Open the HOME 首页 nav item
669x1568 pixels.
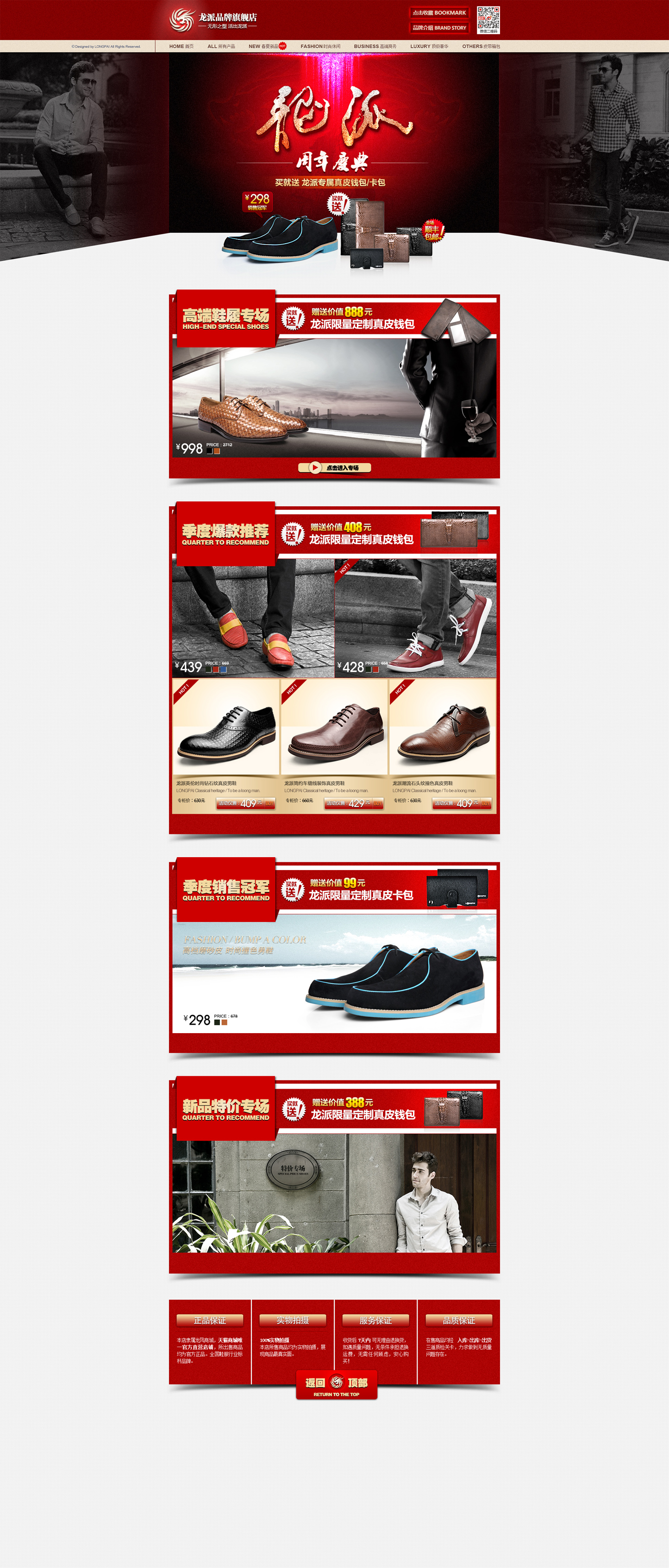coord(181,46)
